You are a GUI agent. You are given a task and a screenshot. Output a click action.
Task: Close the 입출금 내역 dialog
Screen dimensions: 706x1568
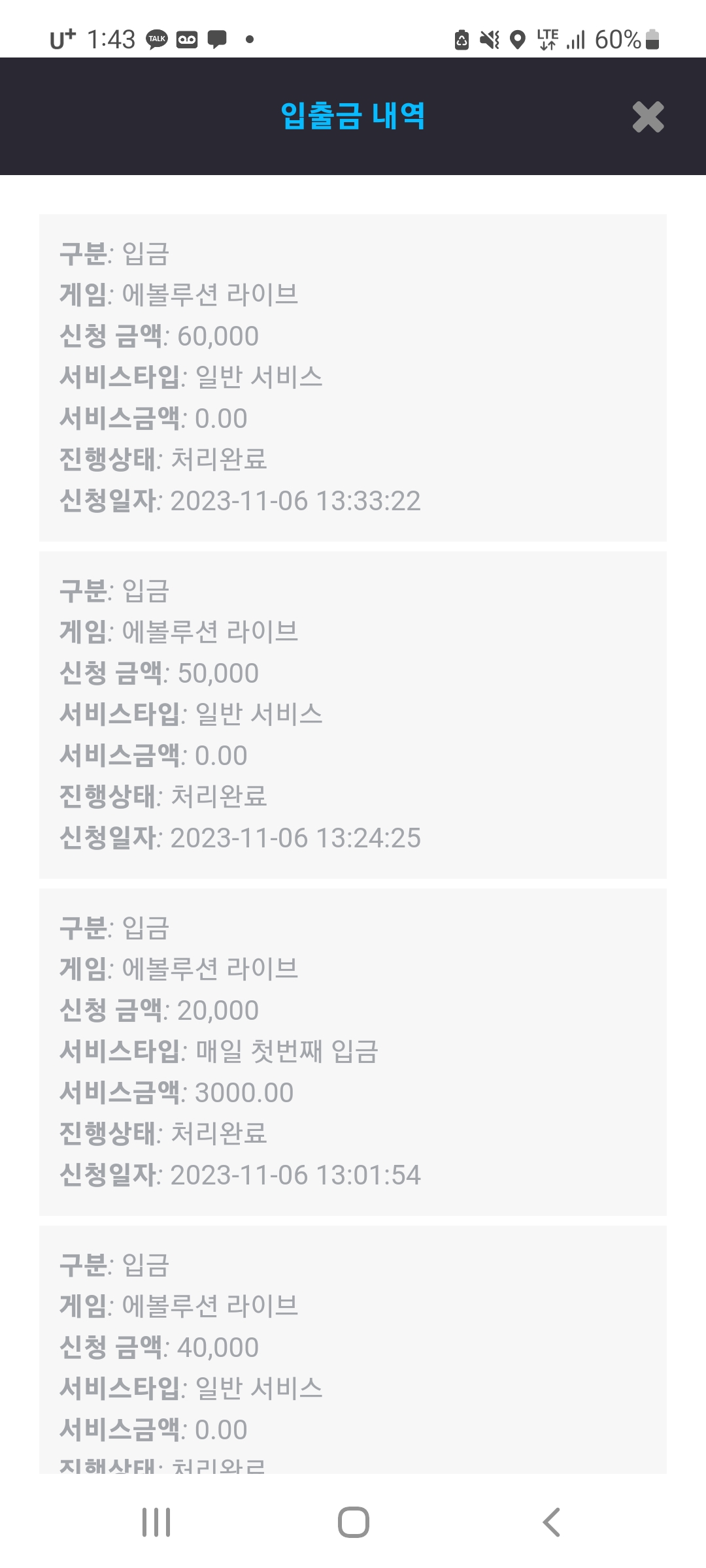point(648,118)
